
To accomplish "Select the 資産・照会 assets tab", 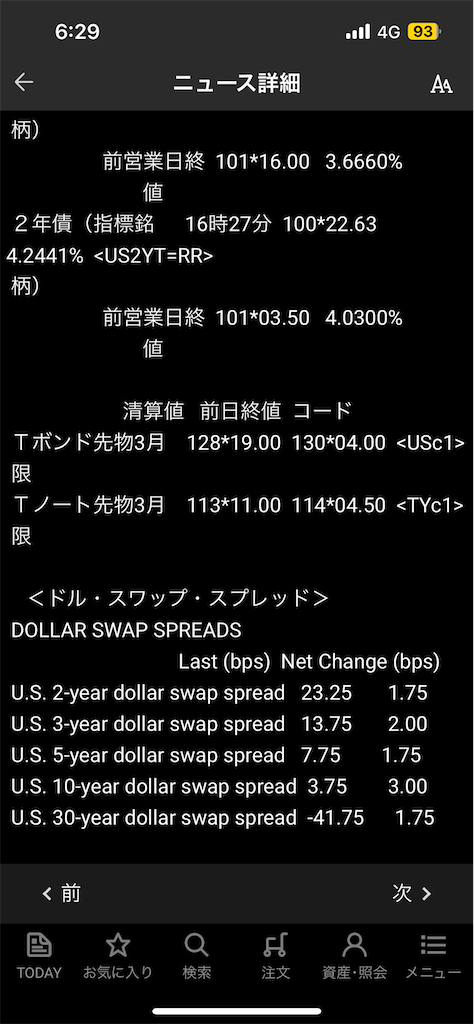I will point(355,957).
